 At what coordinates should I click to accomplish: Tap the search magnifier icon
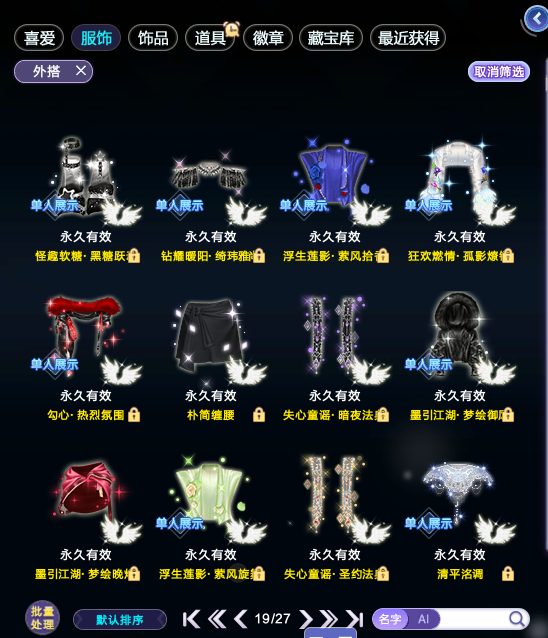coord(517,619)
